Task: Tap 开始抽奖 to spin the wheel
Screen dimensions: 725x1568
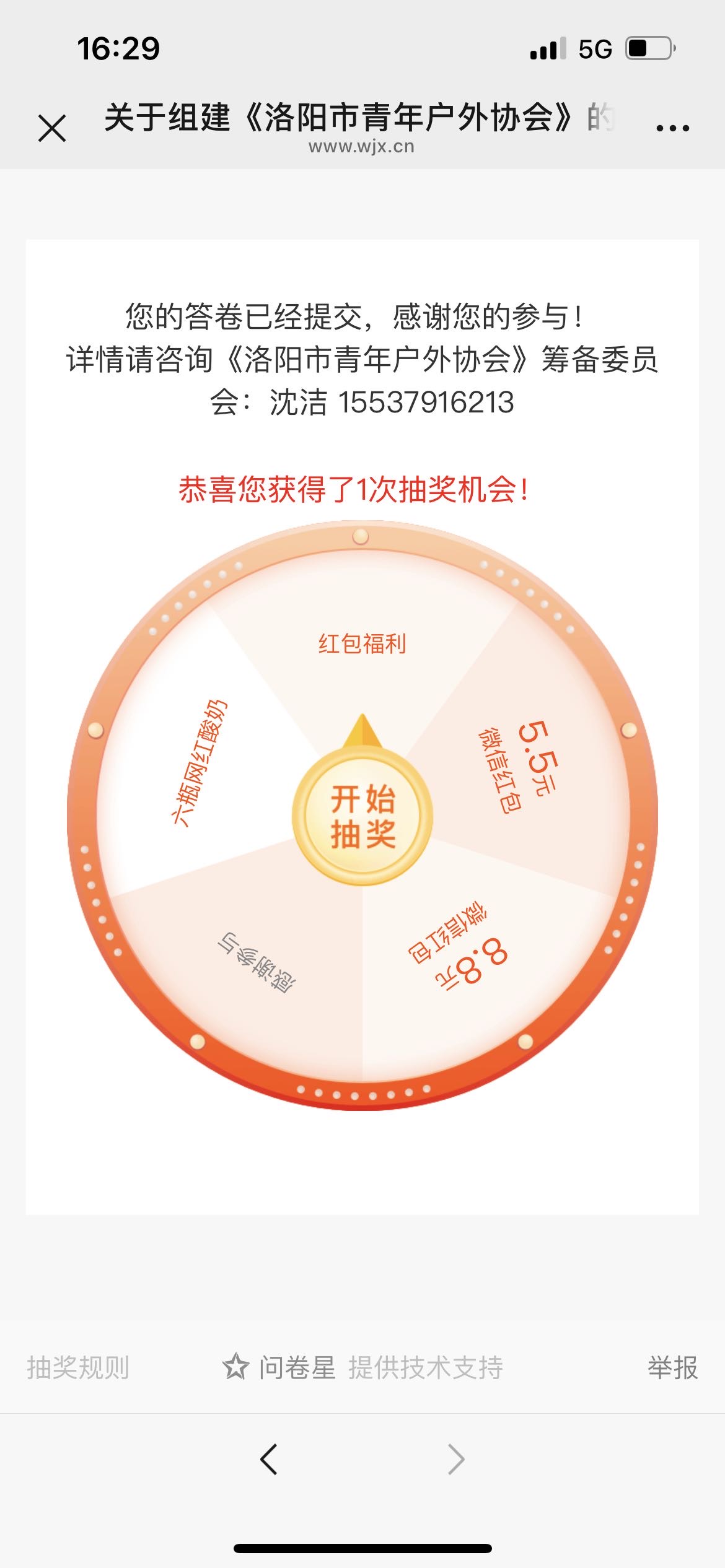Action: pos(362,816)
